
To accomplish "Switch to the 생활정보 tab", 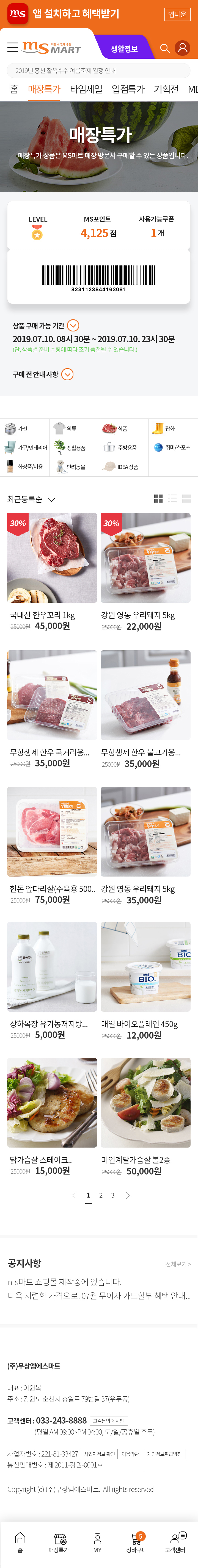I will (124, 49).
